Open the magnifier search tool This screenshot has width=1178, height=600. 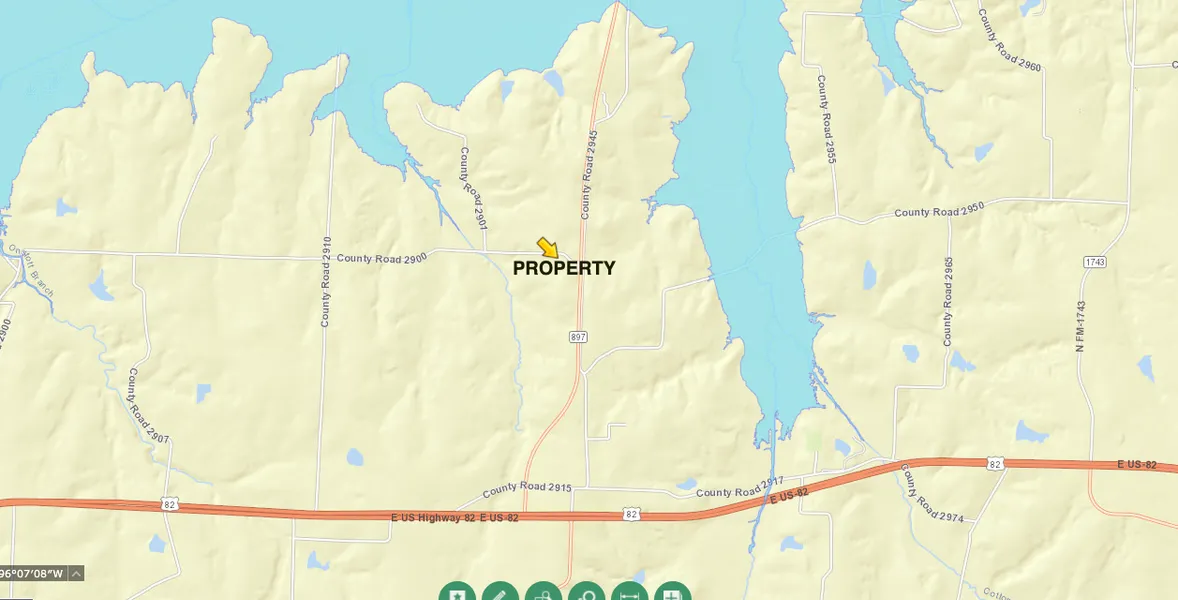point(587,594)
